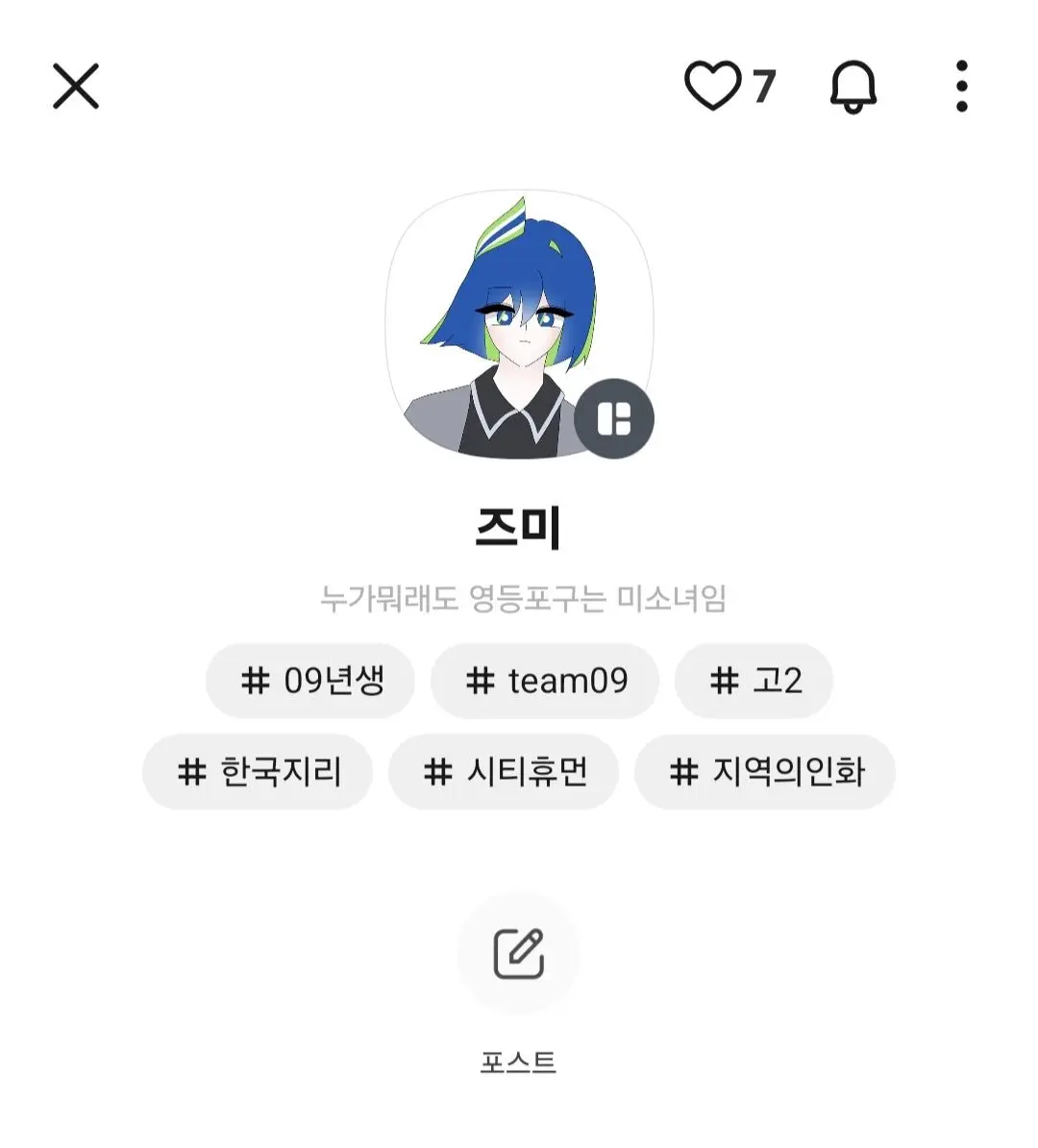Image resolution: width=1038 pixels, height=1148 pixels.
Task: Select the #team09 hashtag chip
Action: (545, 681)
